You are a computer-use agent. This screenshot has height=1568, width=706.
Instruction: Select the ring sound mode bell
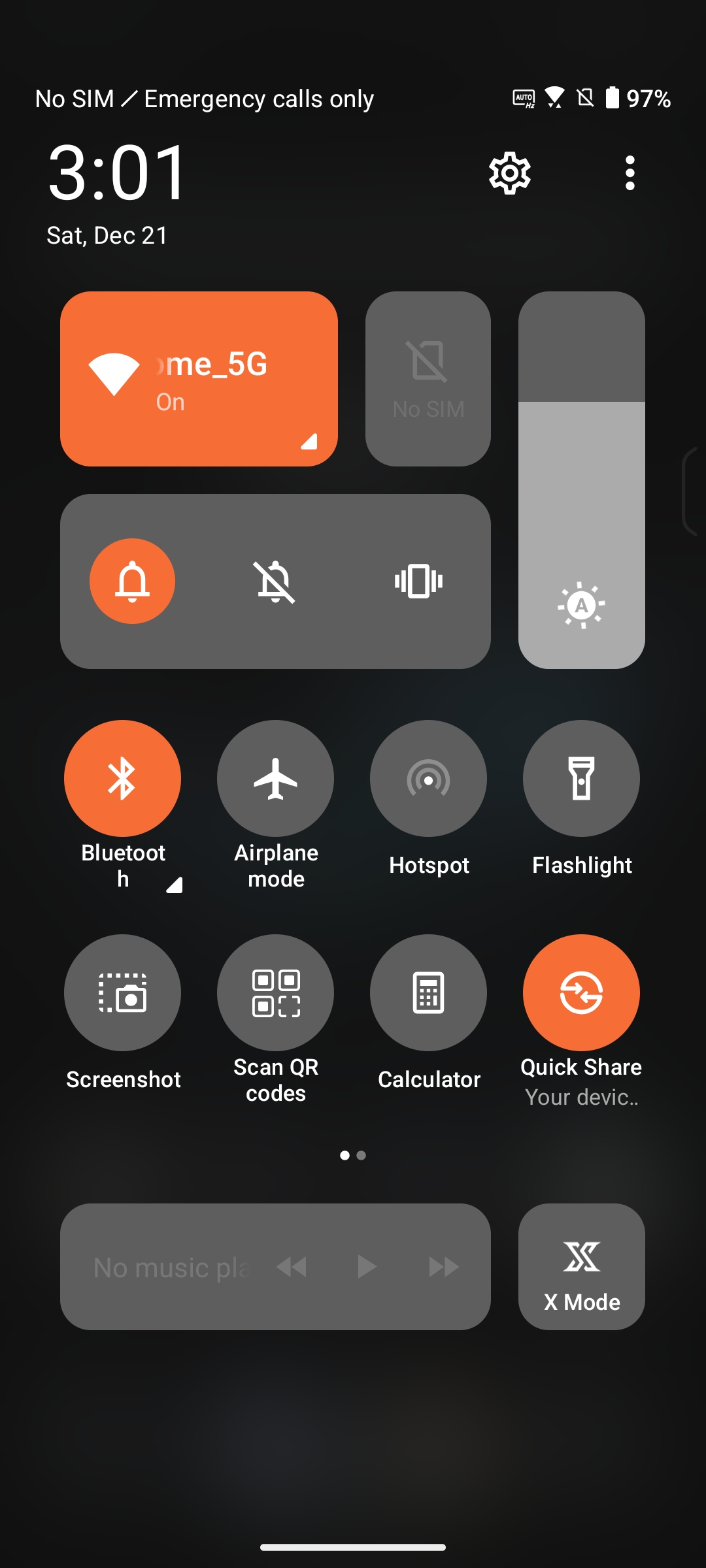coord(132,581)
